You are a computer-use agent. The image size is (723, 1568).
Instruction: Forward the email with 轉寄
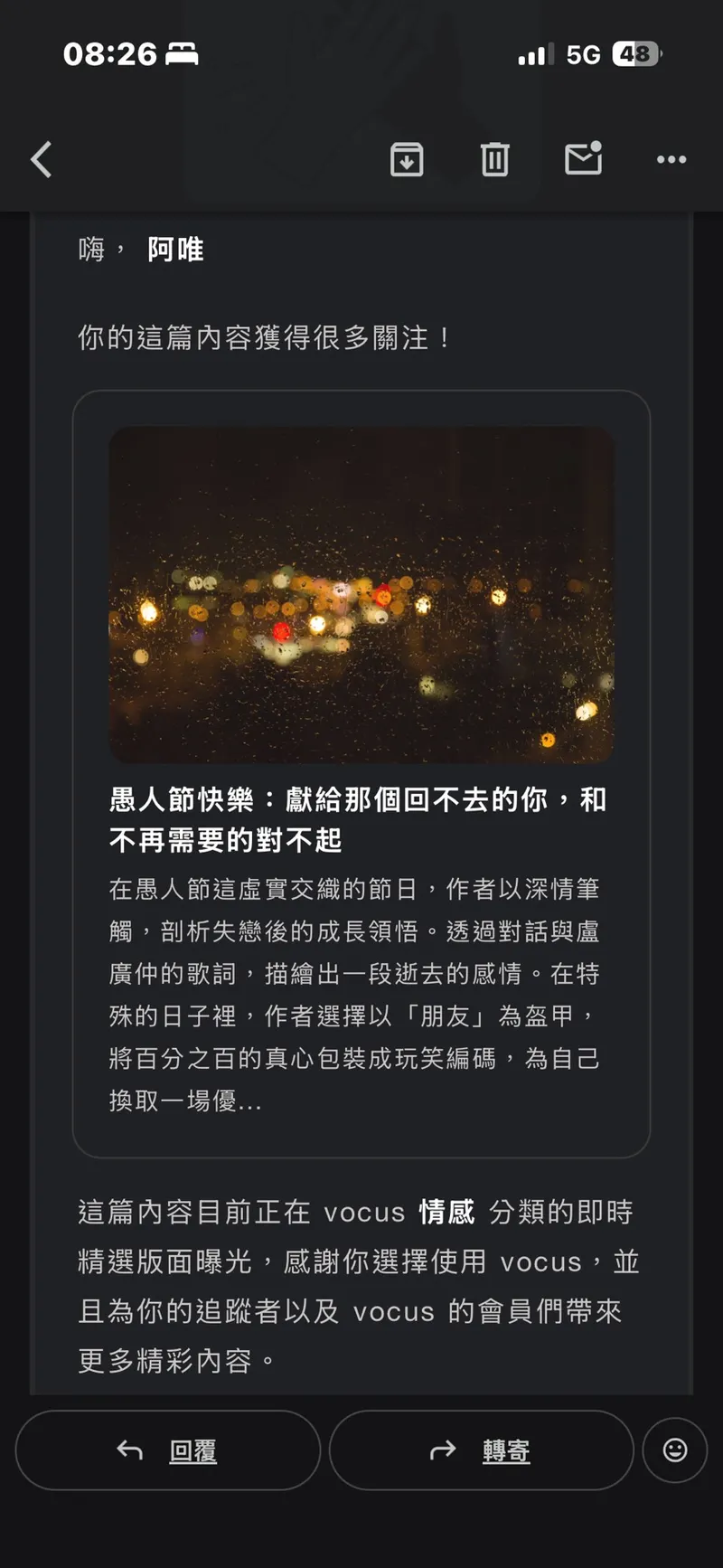[x=481, y=1450]
